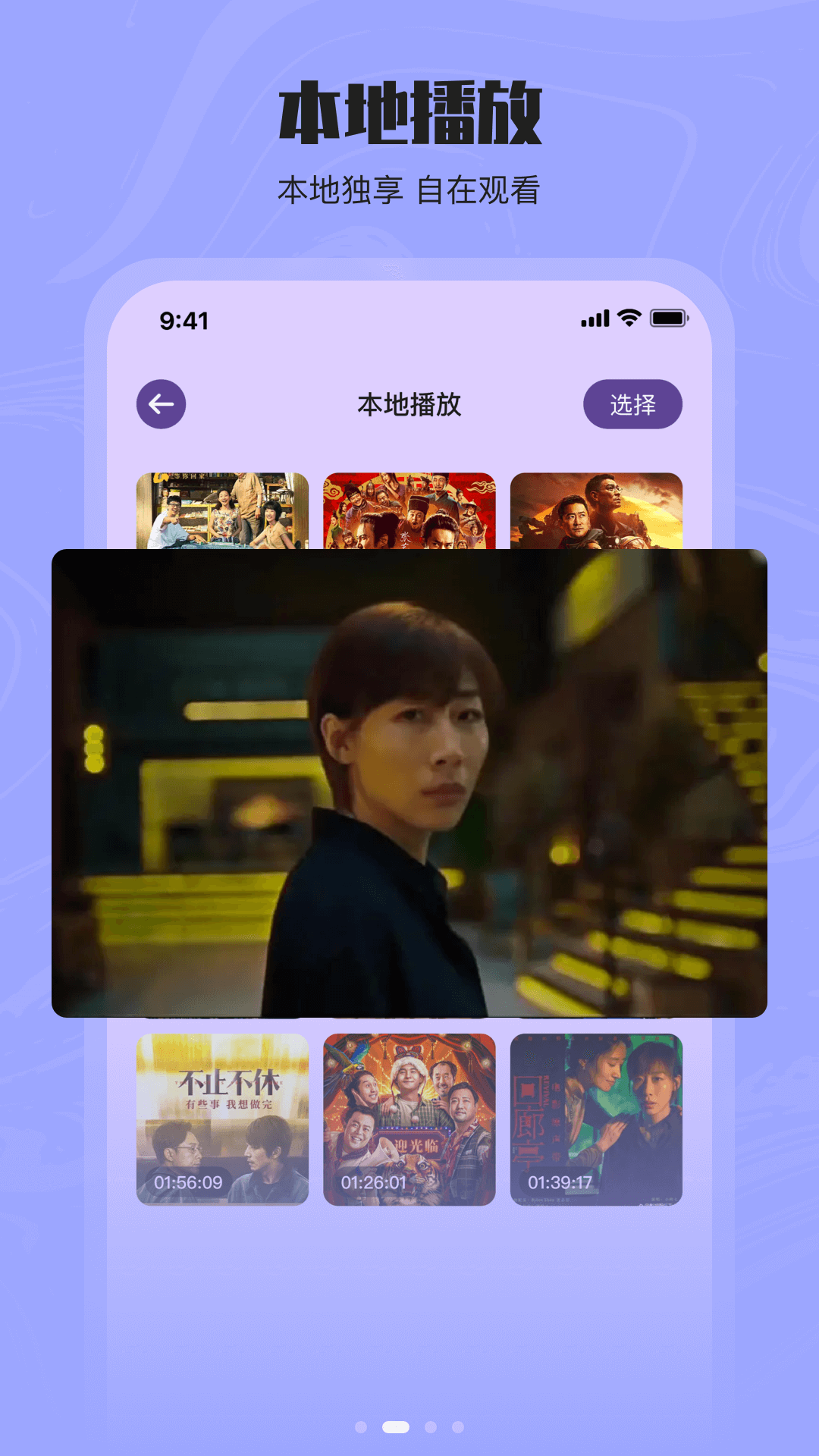Tap the cellular signal bars icon
Image resolution: width=819 pixels, height=1456 pixels.
pyautogui.click(x=595, y=319)
